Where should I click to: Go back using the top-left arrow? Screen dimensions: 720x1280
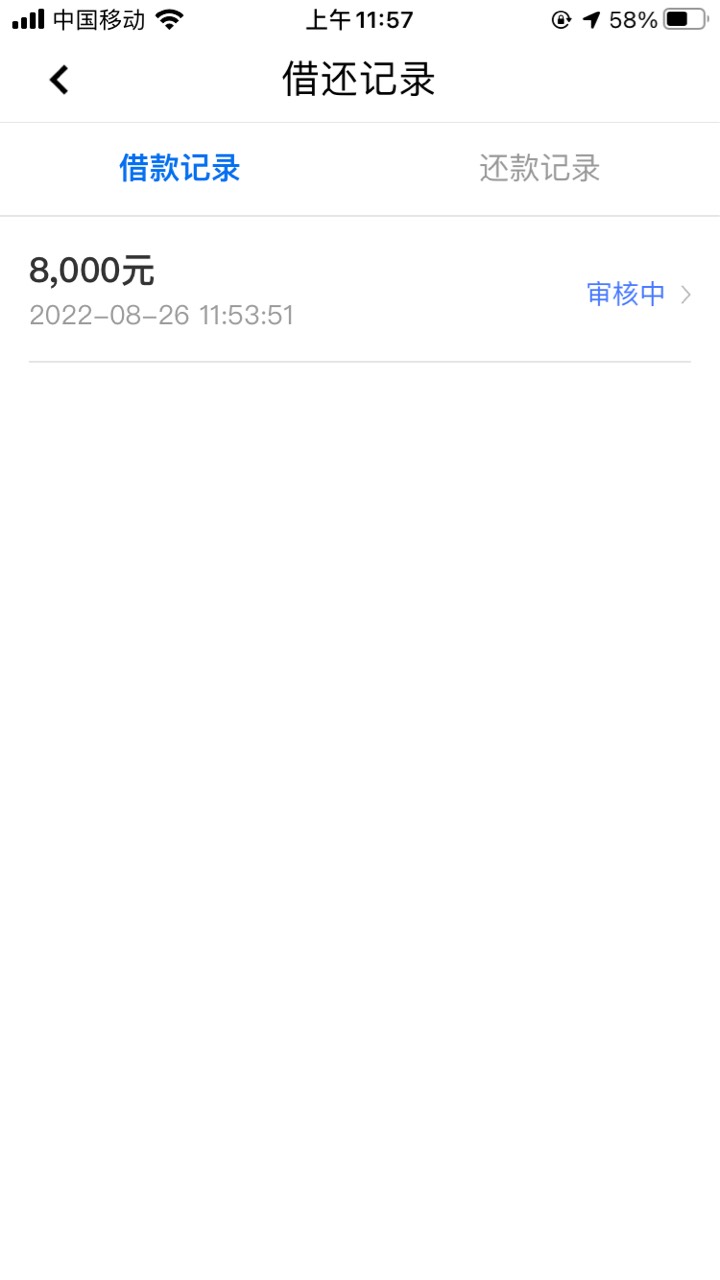point(59,80)
